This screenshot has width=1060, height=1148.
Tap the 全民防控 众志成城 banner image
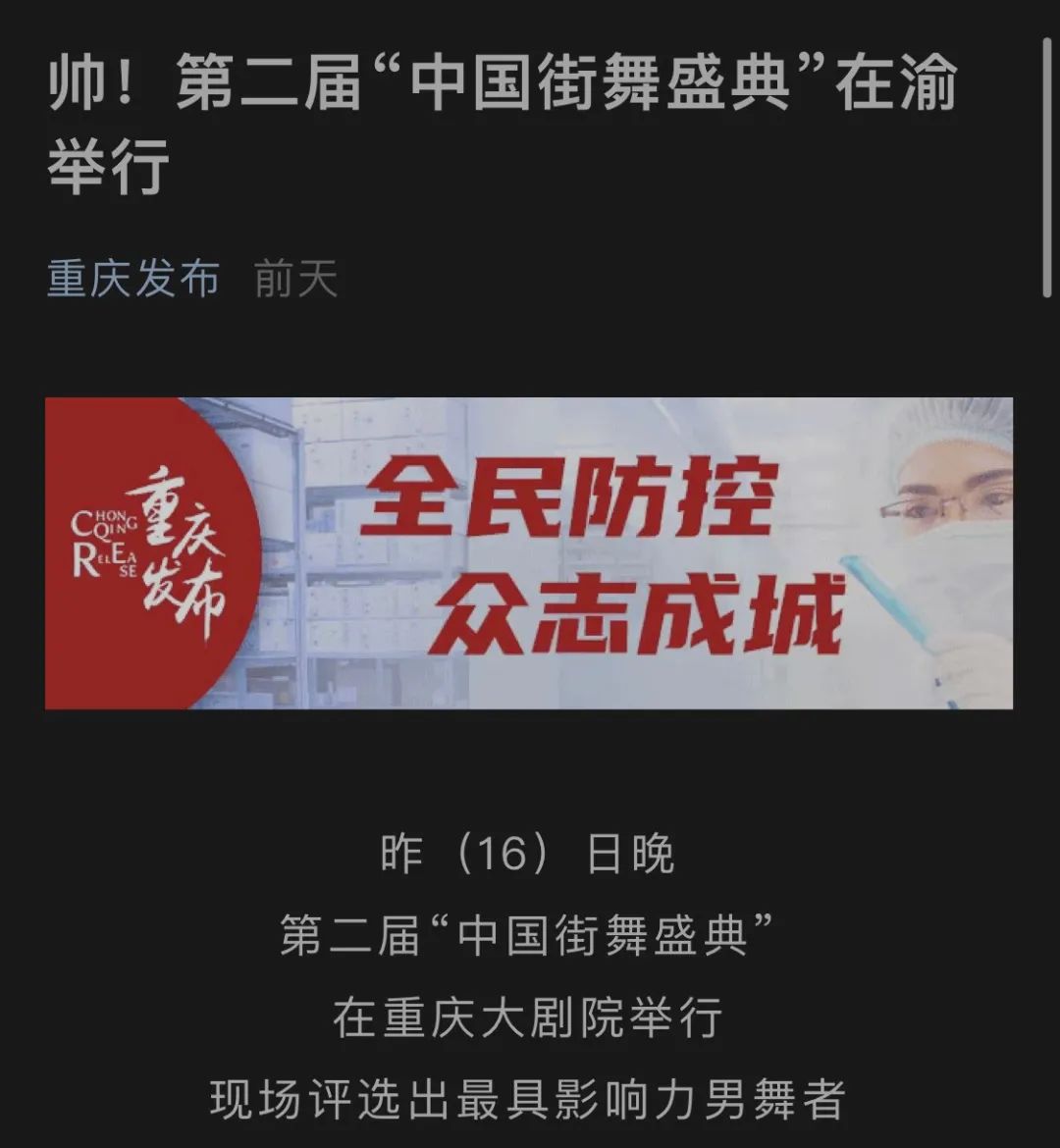click(529, 552)
